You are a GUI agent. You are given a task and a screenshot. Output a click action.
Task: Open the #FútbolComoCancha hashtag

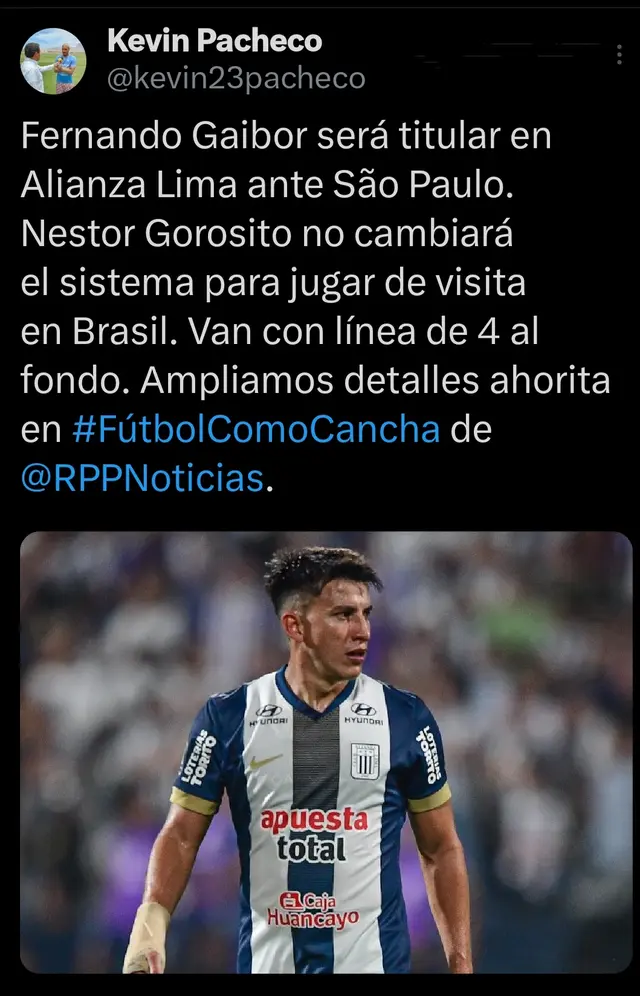pyautogui.click(x=256, y=429)
